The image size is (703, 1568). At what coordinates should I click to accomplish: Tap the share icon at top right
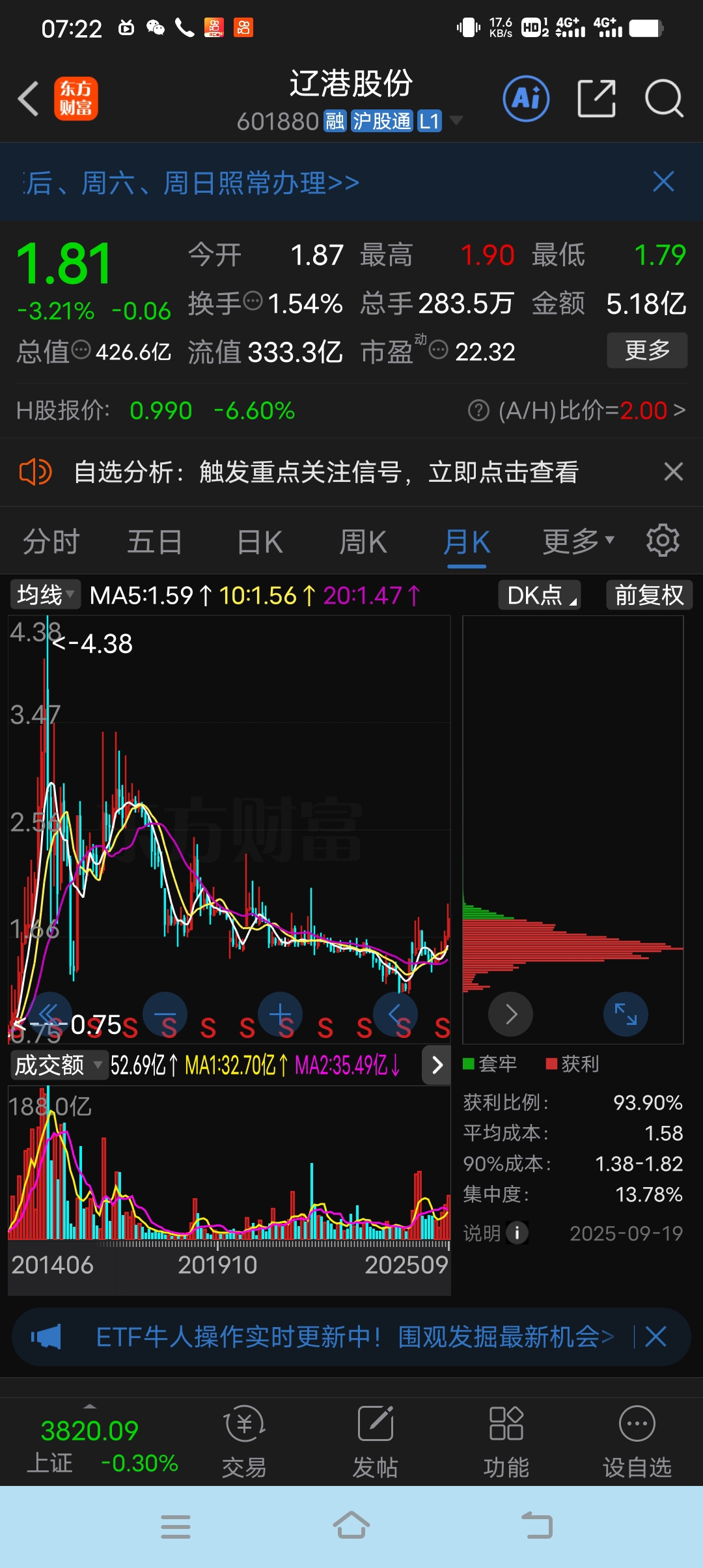tap(596, 98)
